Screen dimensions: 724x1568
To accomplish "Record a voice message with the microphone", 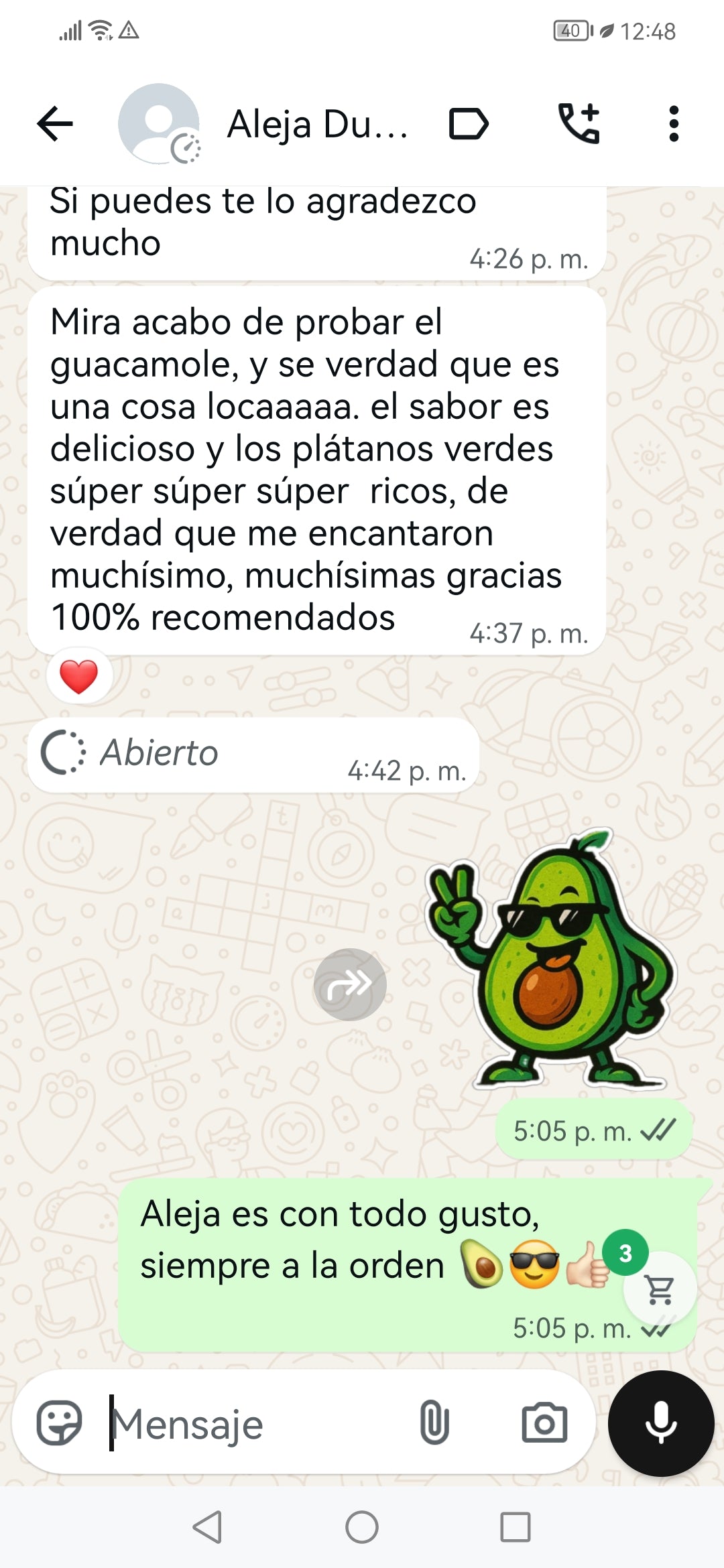I will (660, 1423).
